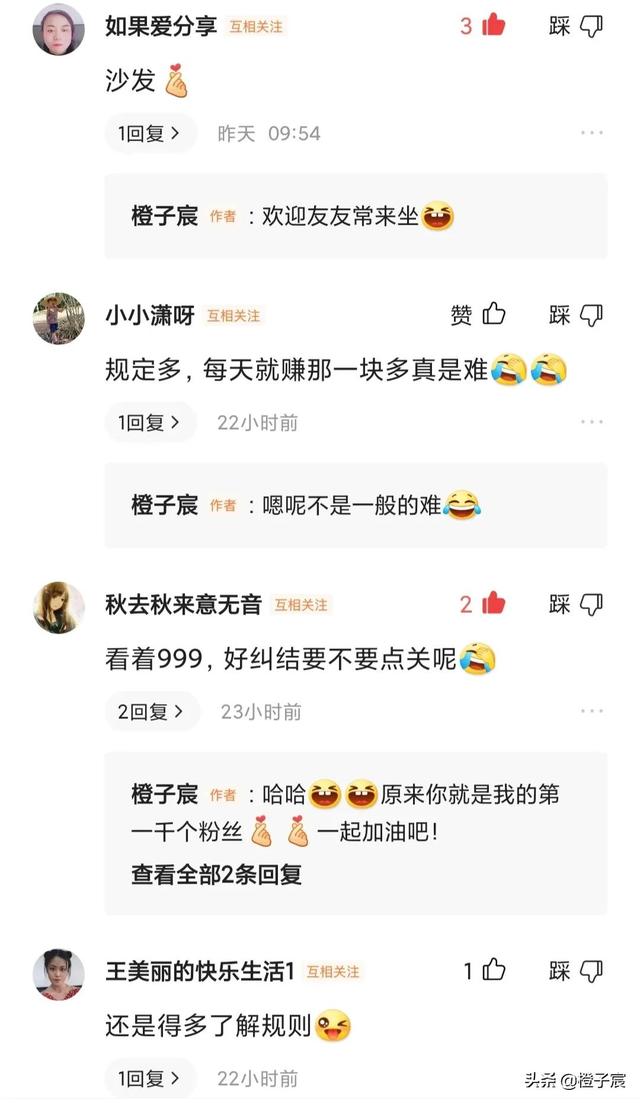Expand 2回复 under the 看着999 comment
The width and height of the screenshot is (640, 1103).
tap(152, 711)
